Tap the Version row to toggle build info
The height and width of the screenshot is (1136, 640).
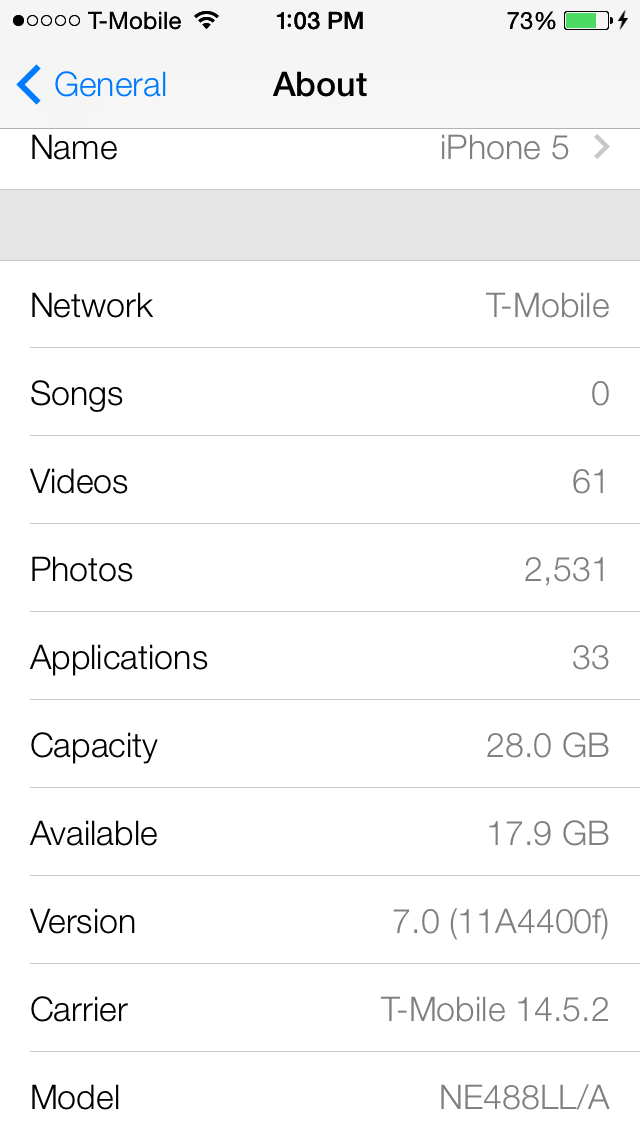click(320, 920)
